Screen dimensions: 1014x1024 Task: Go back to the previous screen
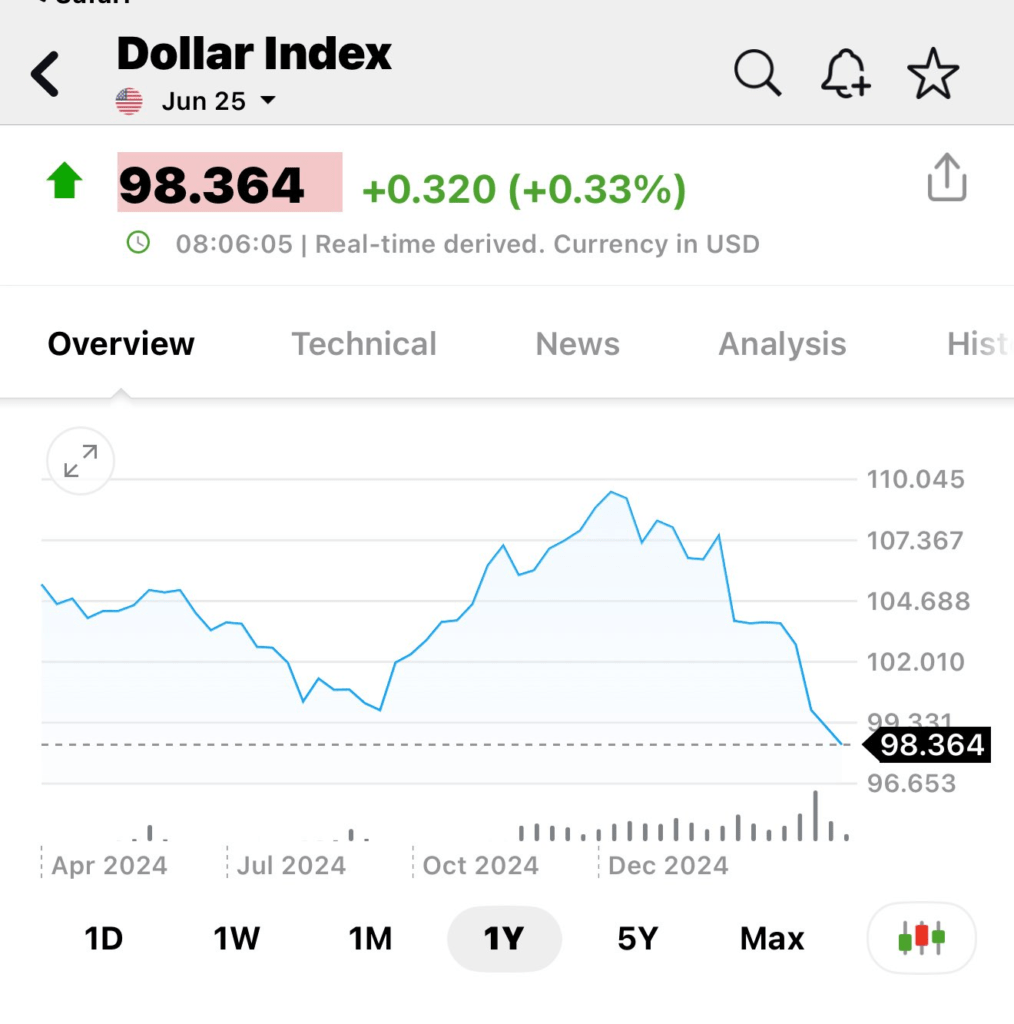[46, 75]
